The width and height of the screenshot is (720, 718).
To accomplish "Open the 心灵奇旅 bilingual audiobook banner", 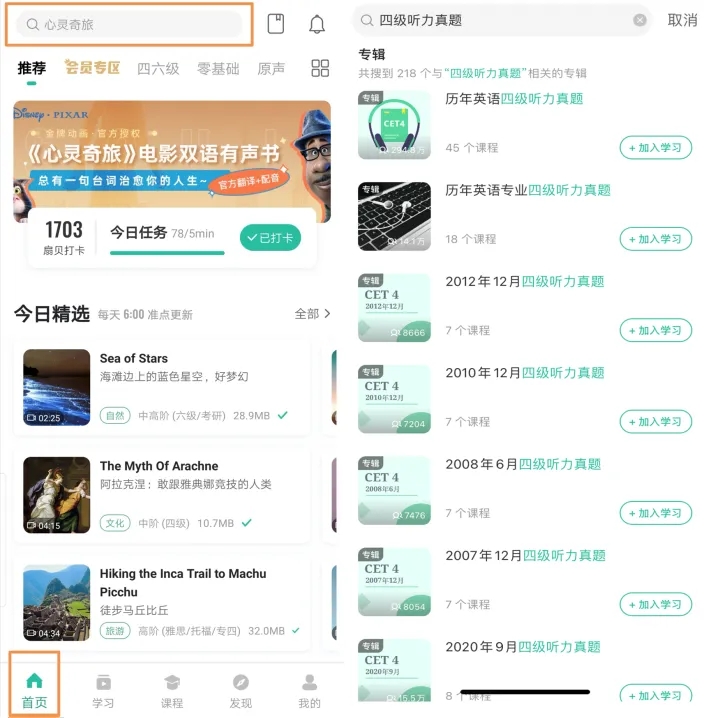I will click(172, 155).
